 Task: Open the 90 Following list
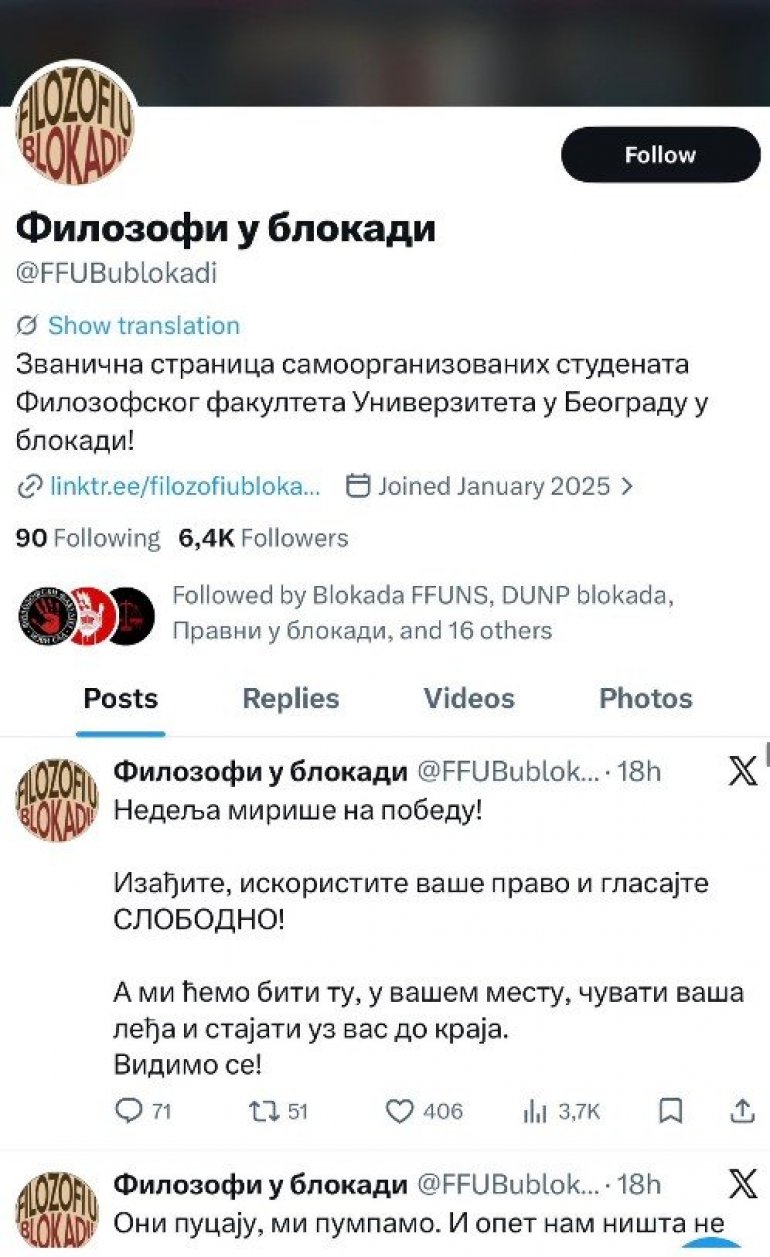[x=88, y=538]
